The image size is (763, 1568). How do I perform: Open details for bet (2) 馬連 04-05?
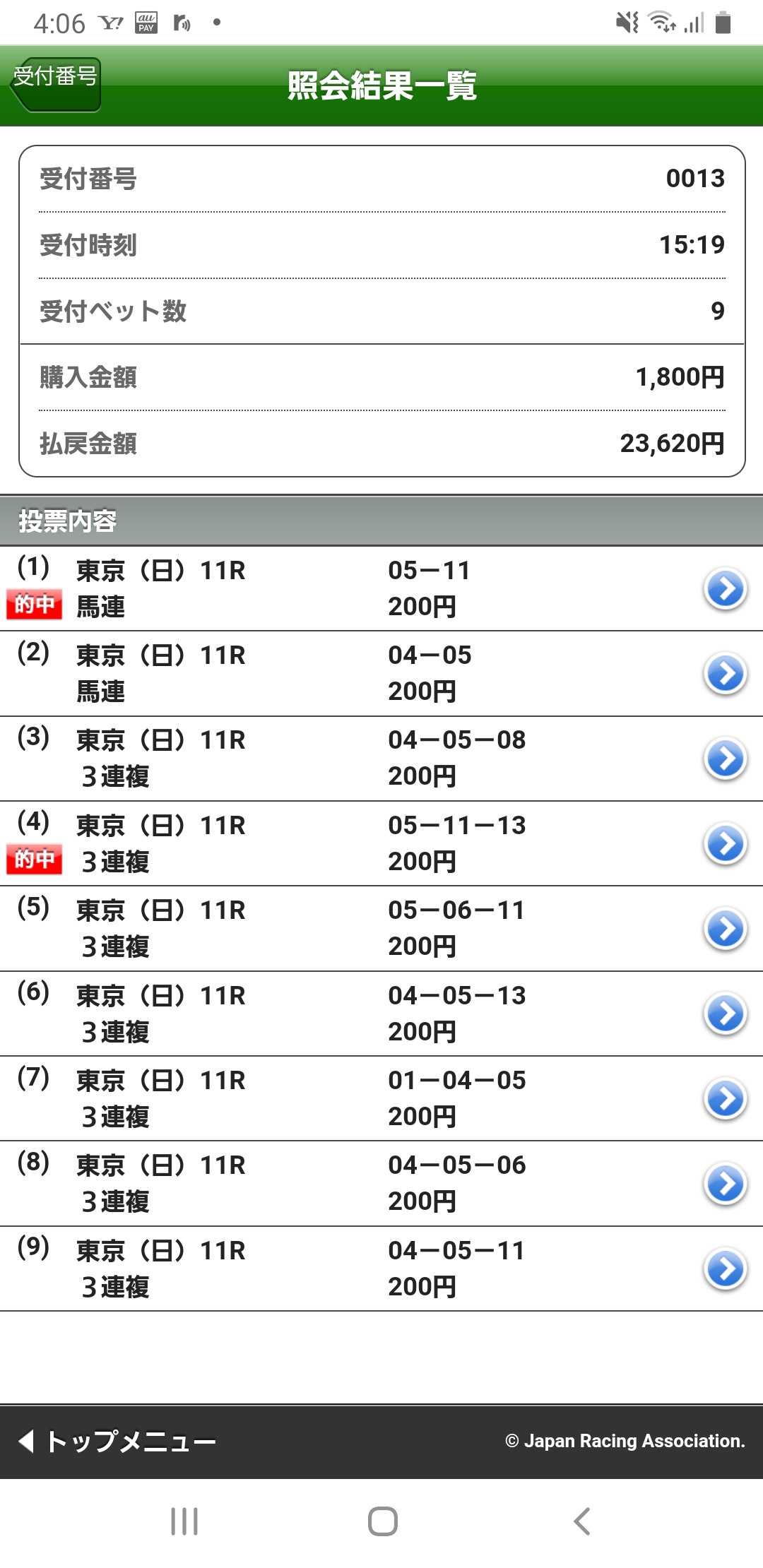pos(725,674)
